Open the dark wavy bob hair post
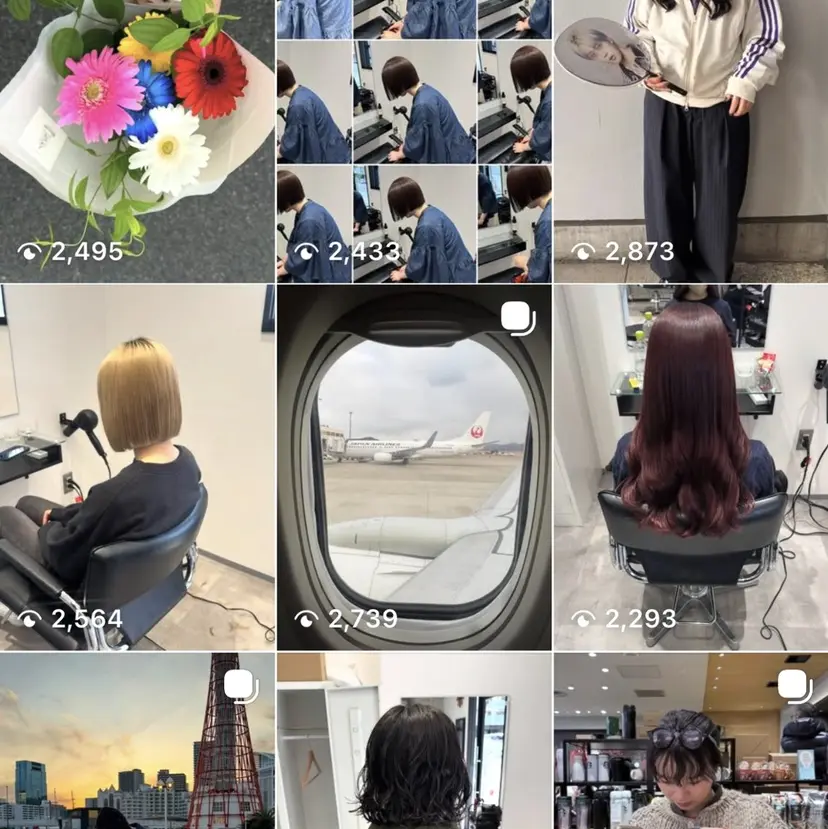This screenshot has height=829, width=828. point(414,742)
